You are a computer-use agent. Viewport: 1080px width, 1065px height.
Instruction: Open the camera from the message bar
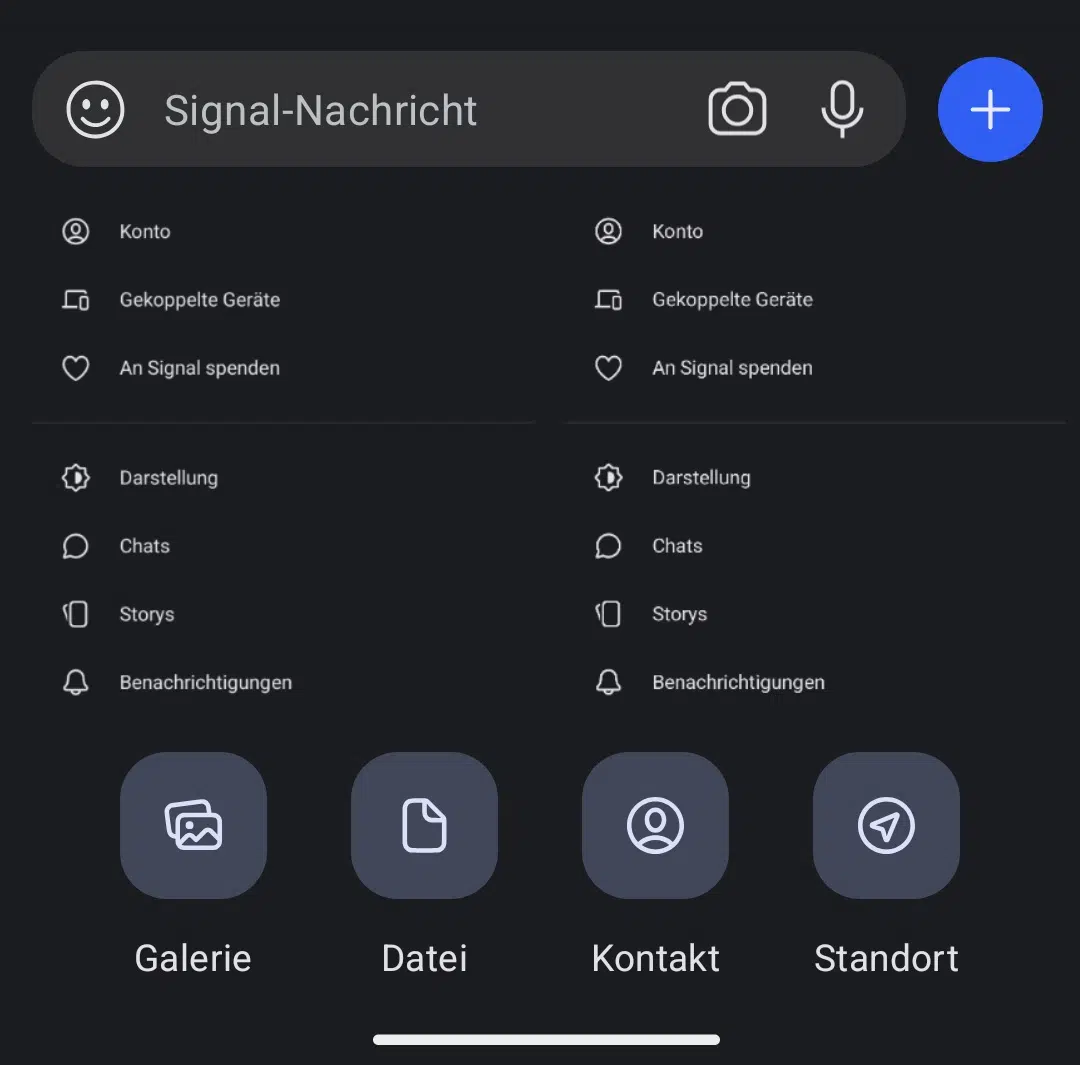(x=737, y=109)
